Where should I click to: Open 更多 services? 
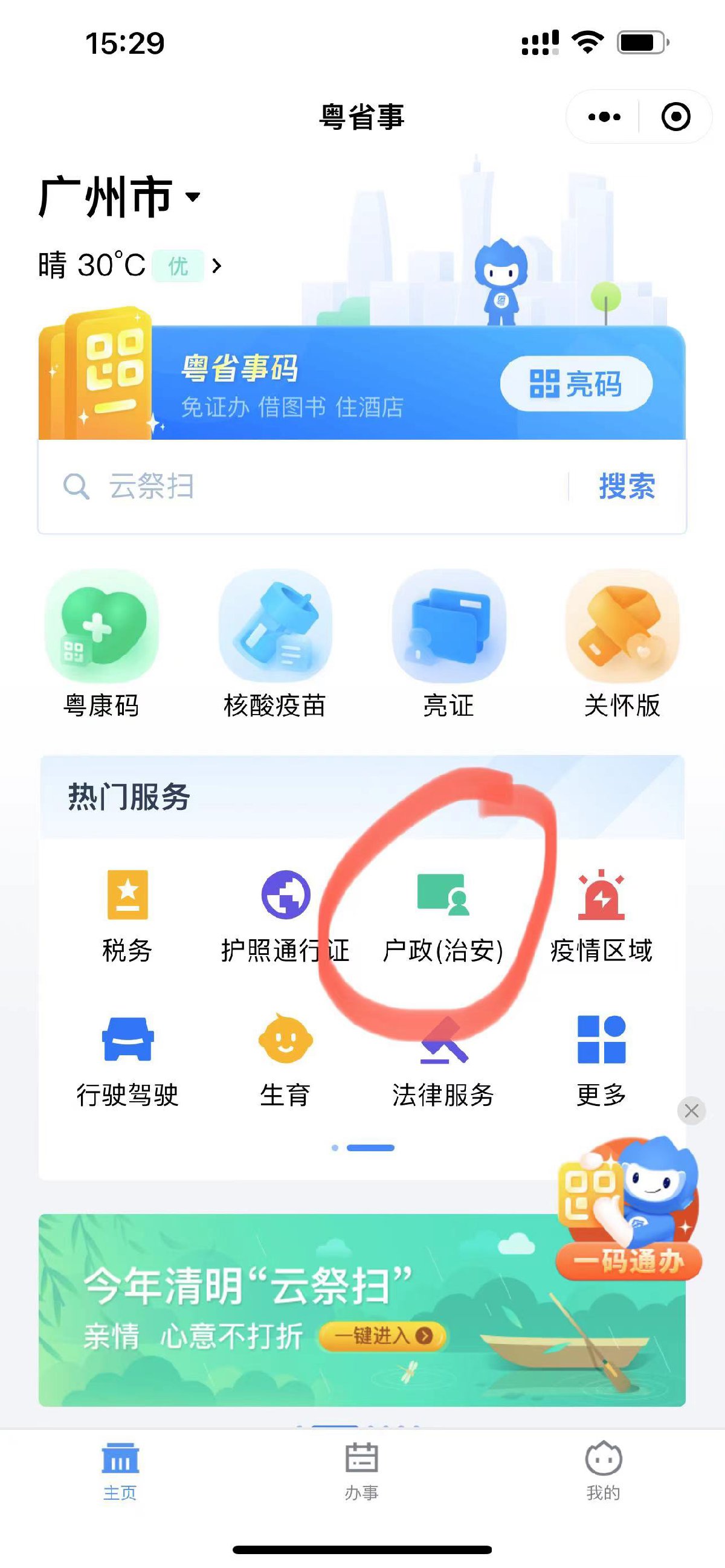pos(601,1061)
